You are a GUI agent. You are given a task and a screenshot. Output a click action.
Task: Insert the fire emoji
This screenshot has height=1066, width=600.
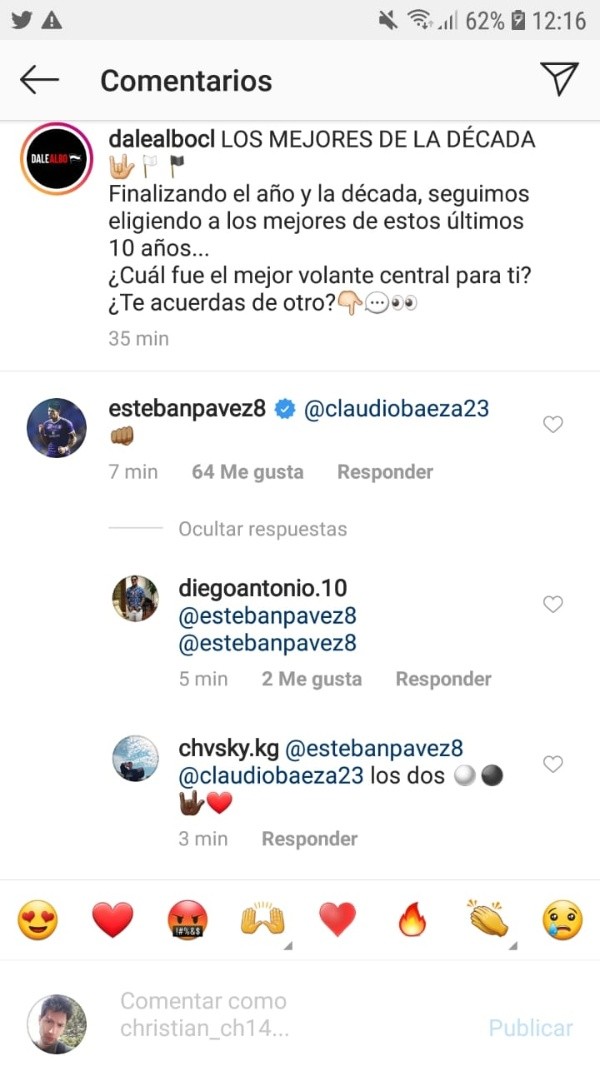[x=412, y=920]
